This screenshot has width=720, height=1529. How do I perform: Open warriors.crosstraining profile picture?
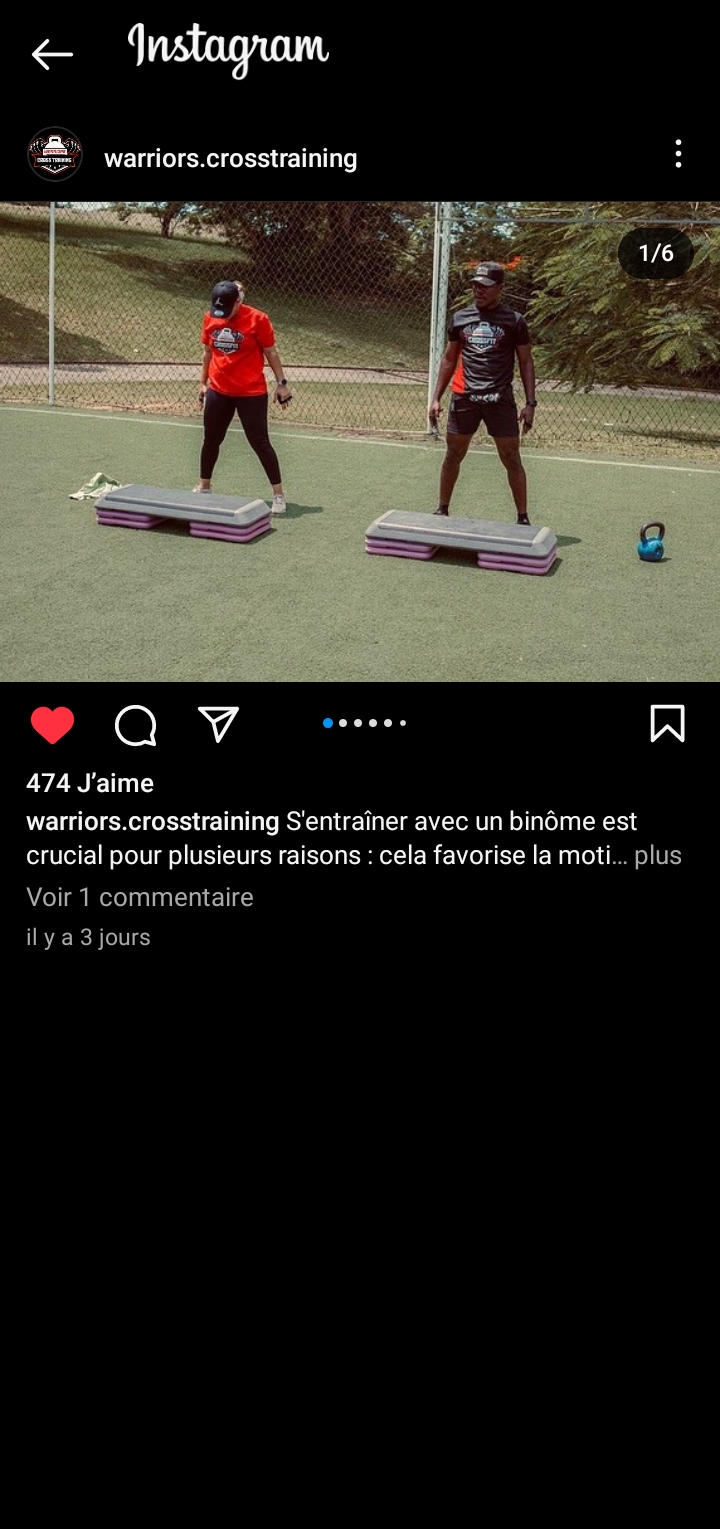(55, 154)
